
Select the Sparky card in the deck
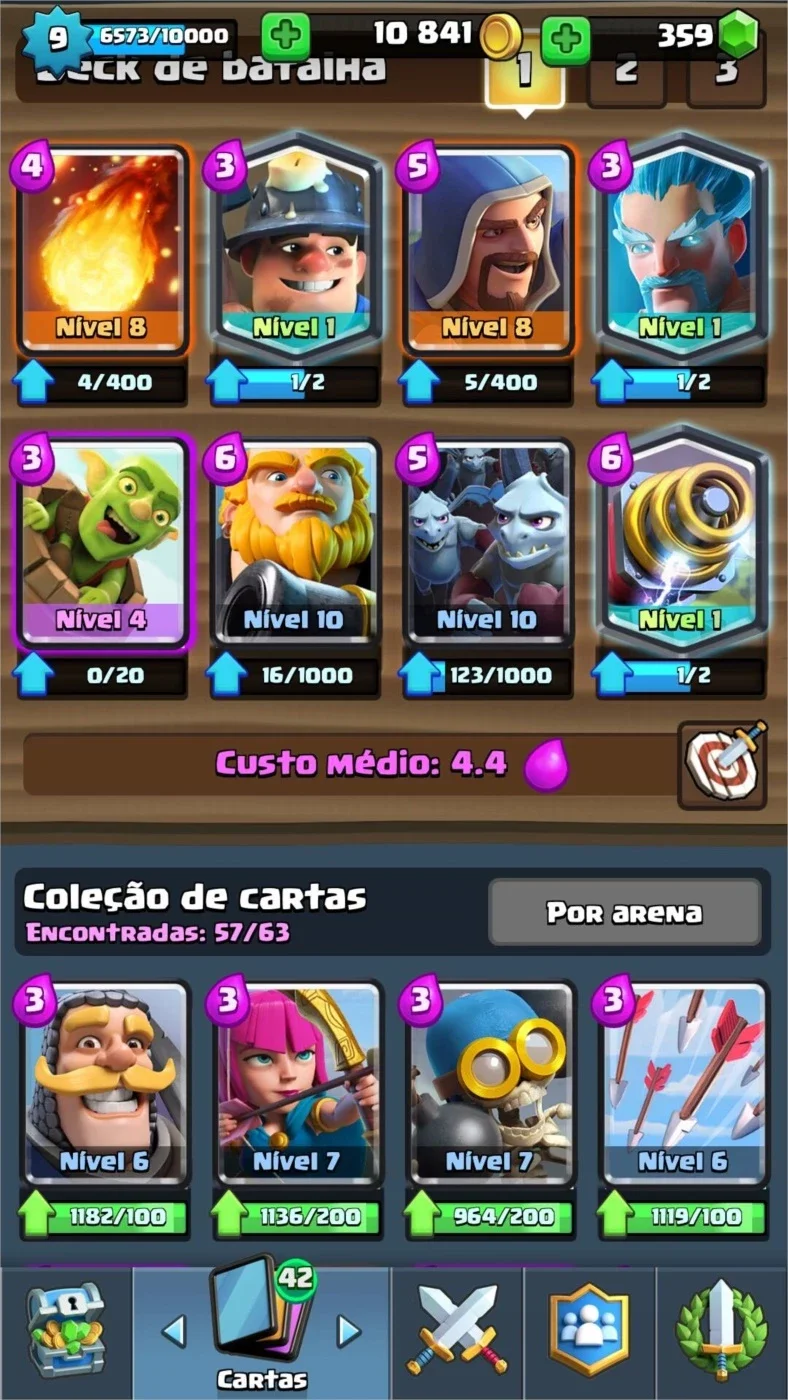pyautogui.click(x=683, y=543)
